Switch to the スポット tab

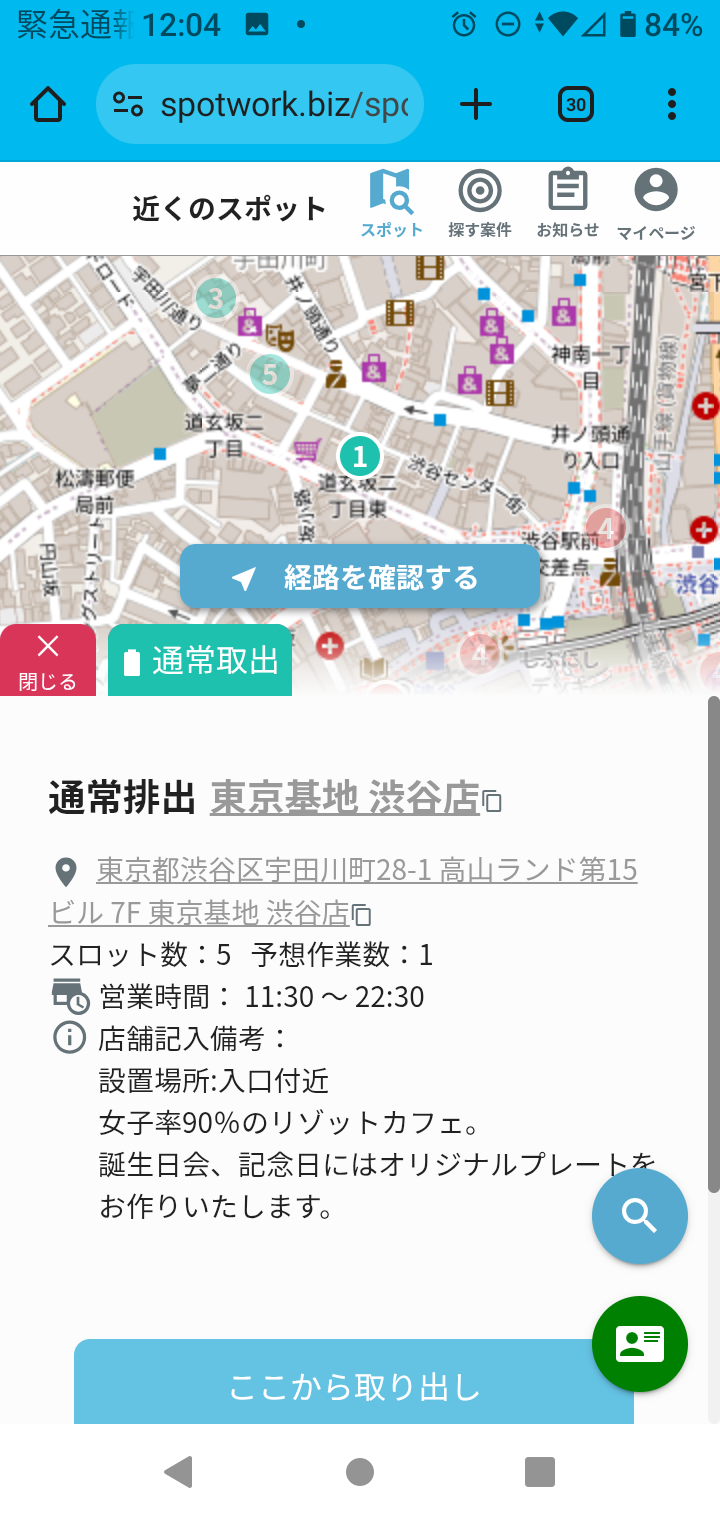[x=391, y=205]
